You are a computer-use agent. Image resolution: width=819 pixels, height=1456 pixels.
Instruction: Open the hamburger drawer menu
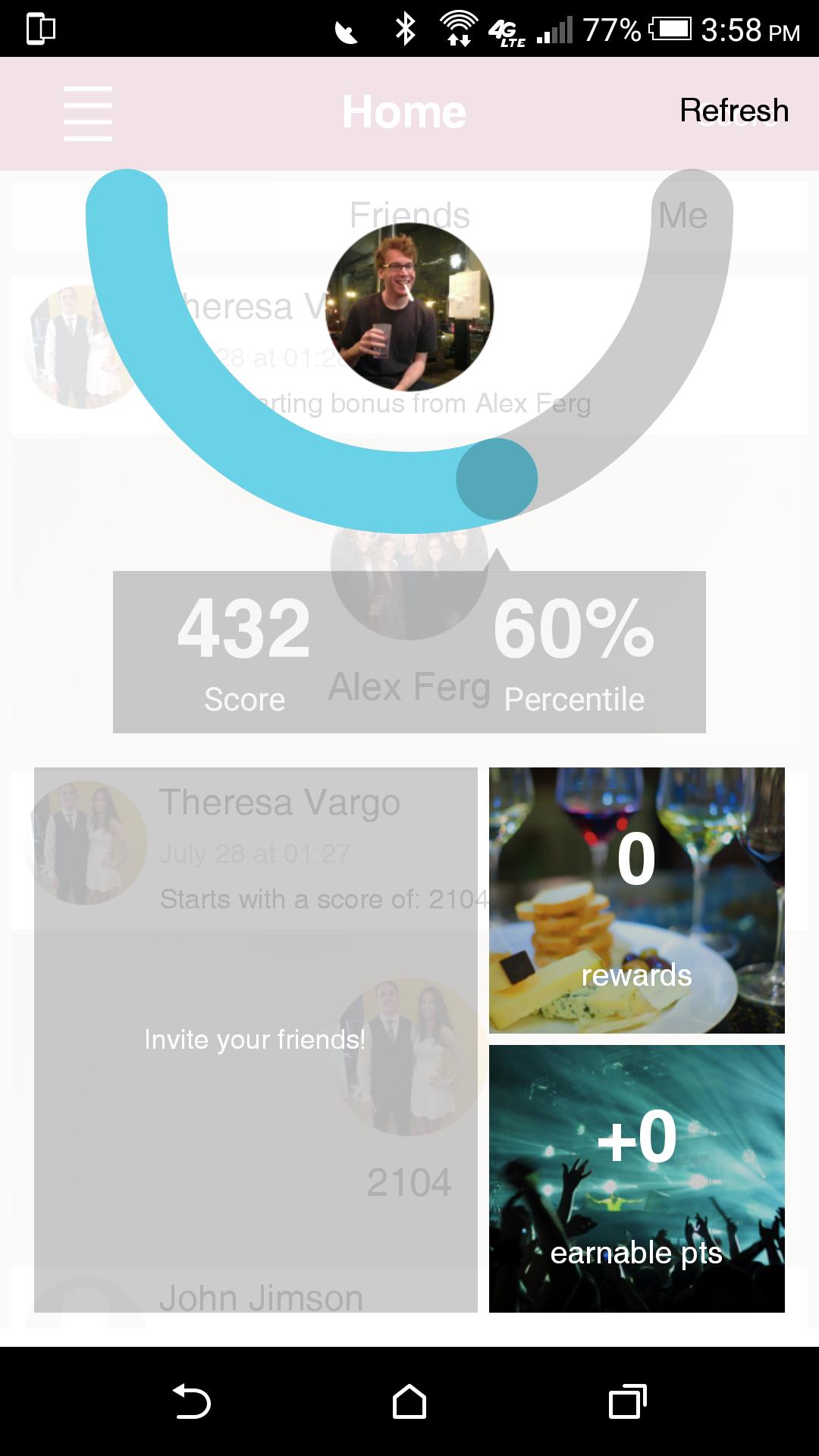(88, 114)
